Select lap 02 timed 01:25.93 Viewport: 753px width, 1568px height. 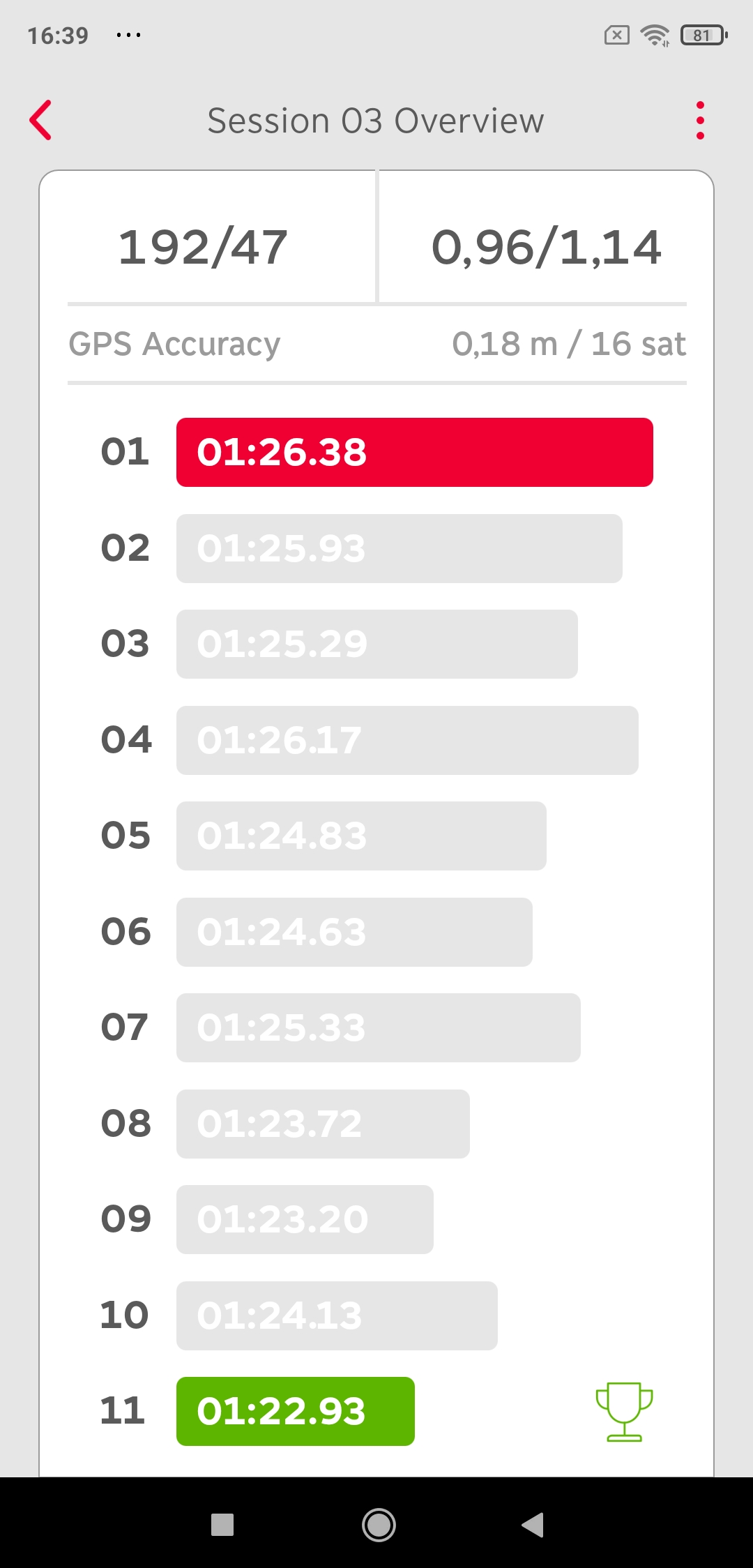399,548
